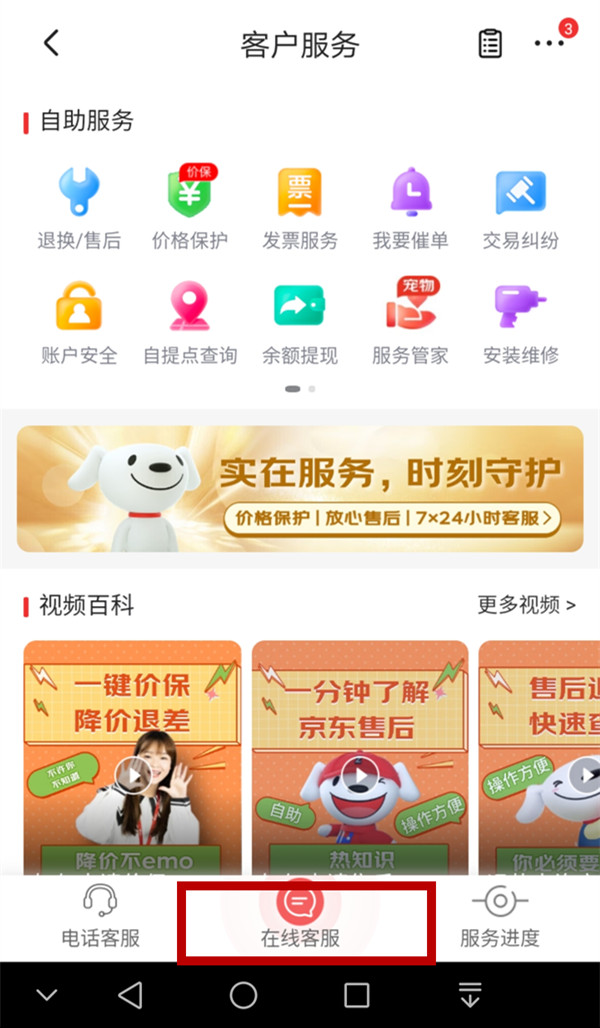
Task: Open 价格保护 service
Action: tap(190, 208)
